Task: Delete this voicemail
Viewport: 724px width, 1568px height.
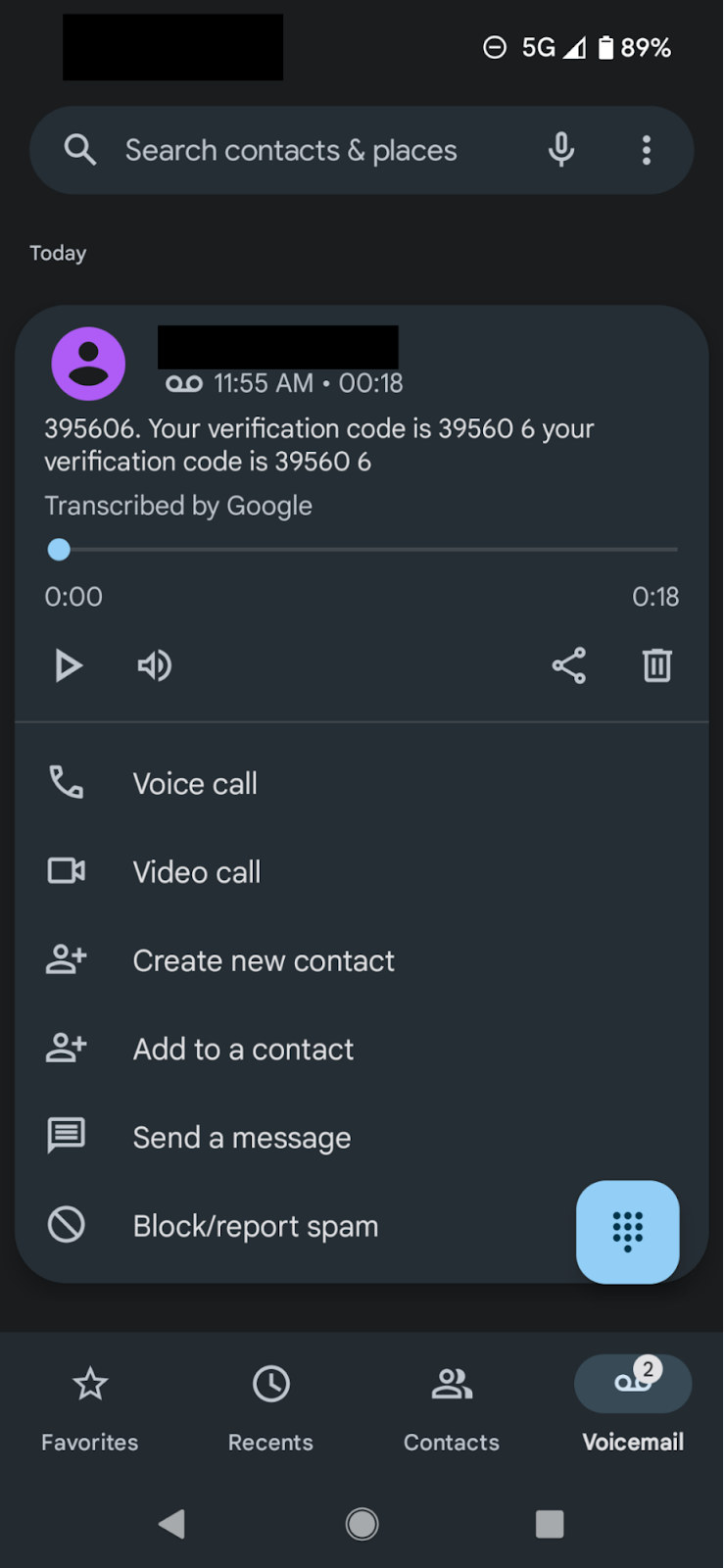Action: (656, 665)
